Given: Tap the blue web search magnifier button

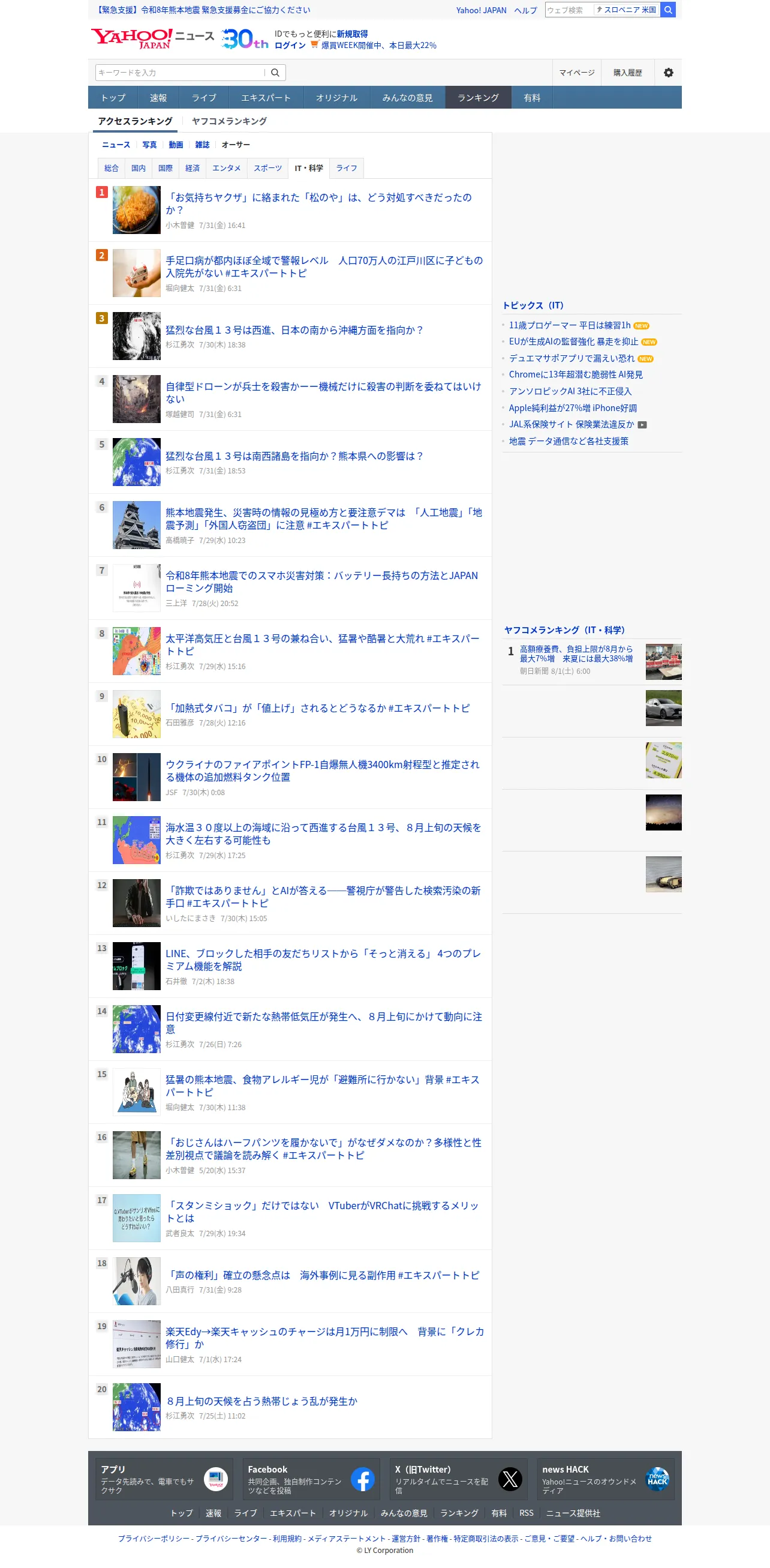Looking at the screenshot, I should (668, 10).
